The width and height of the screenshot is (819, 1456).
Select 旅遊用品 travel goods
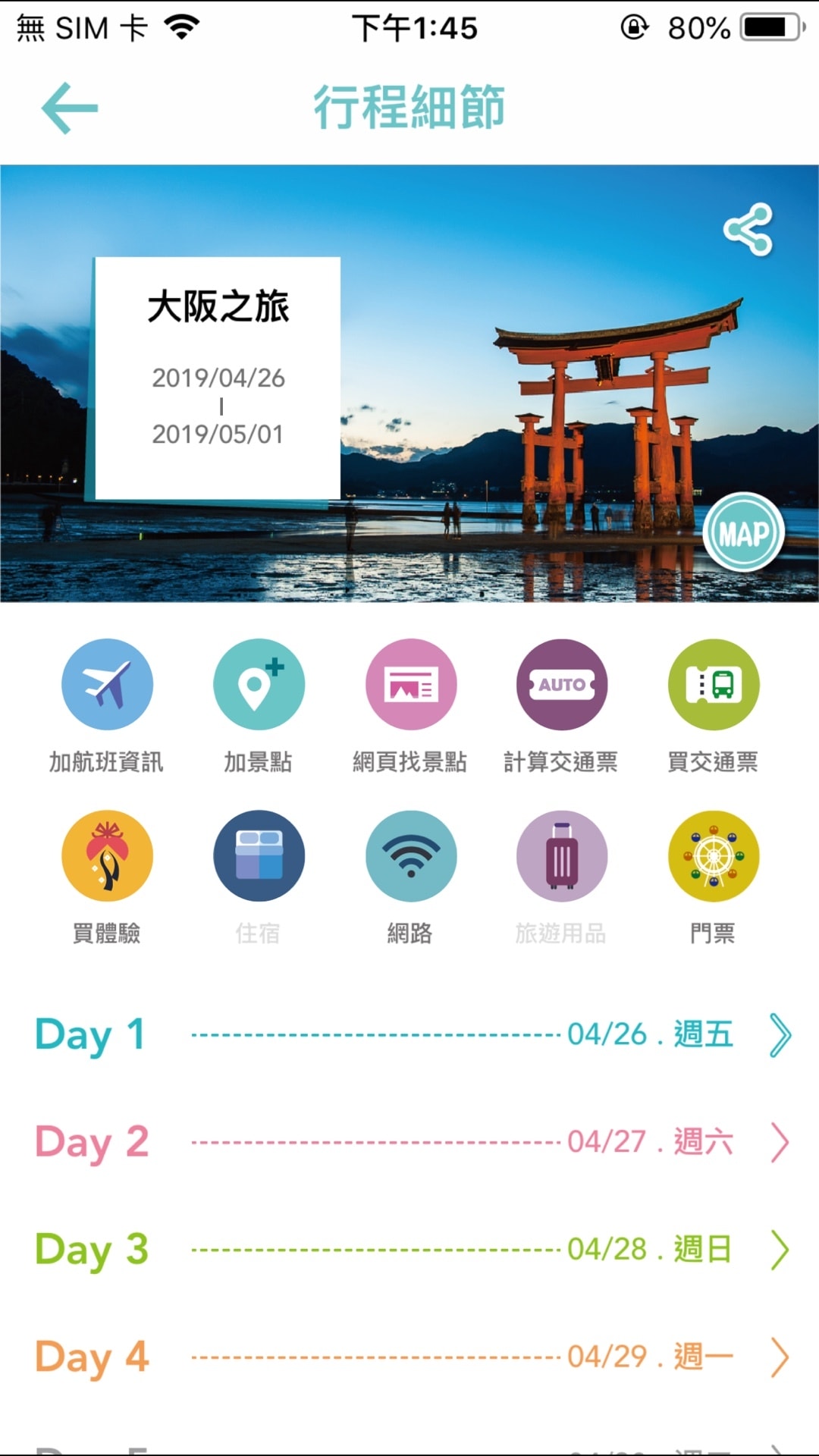(562, 856)
